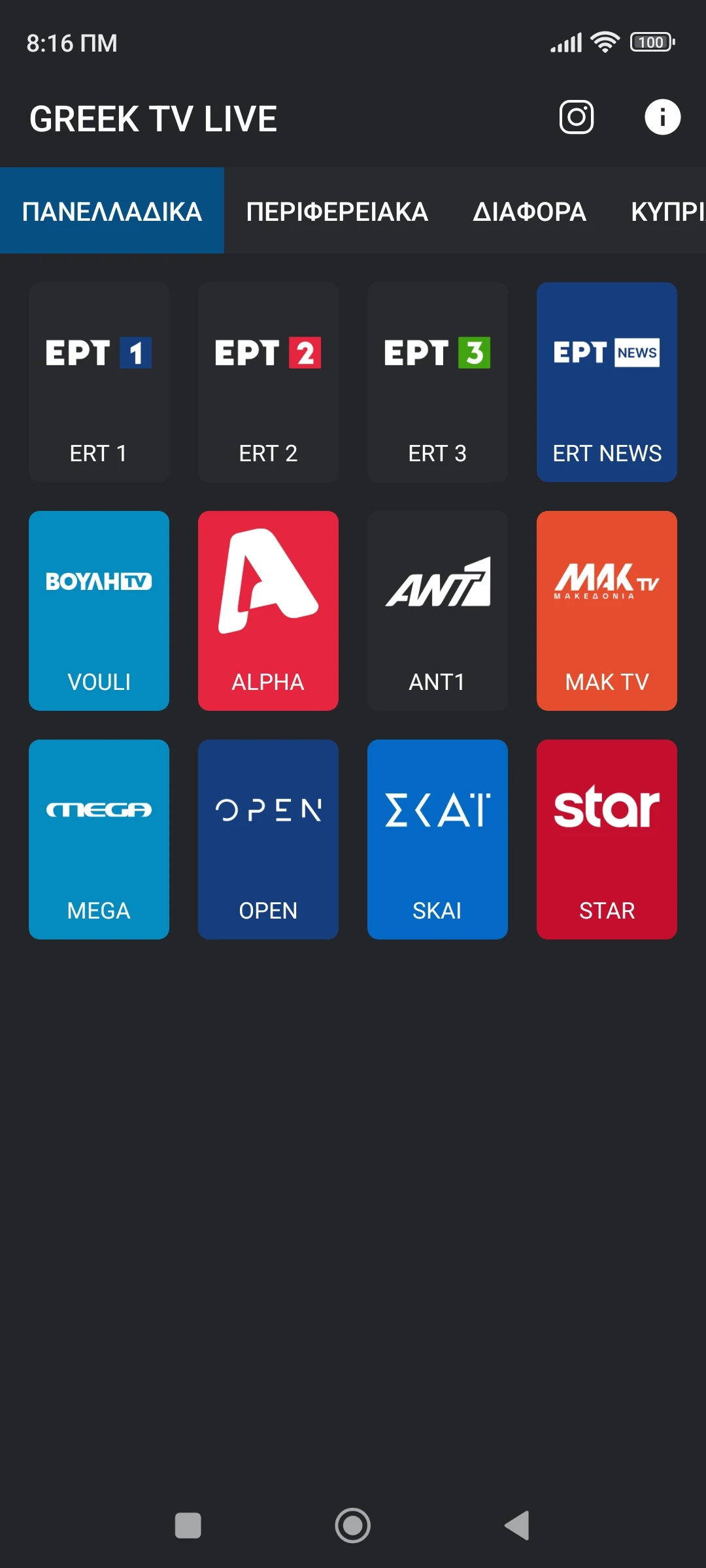
Task: Select the SKAI channel
Action: (x=437, y=840)
